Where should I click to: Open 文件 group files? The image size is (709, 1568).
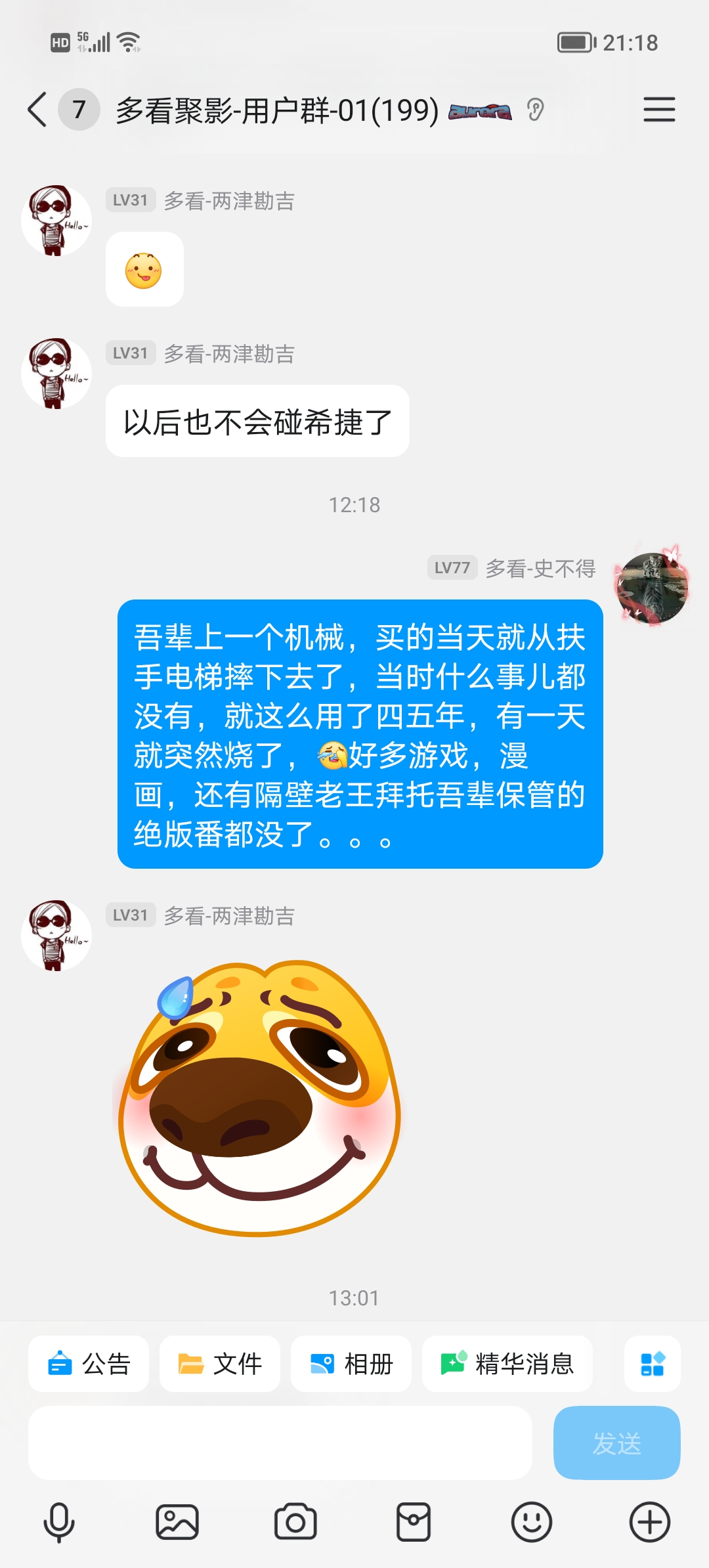[x=220, y=1364]
